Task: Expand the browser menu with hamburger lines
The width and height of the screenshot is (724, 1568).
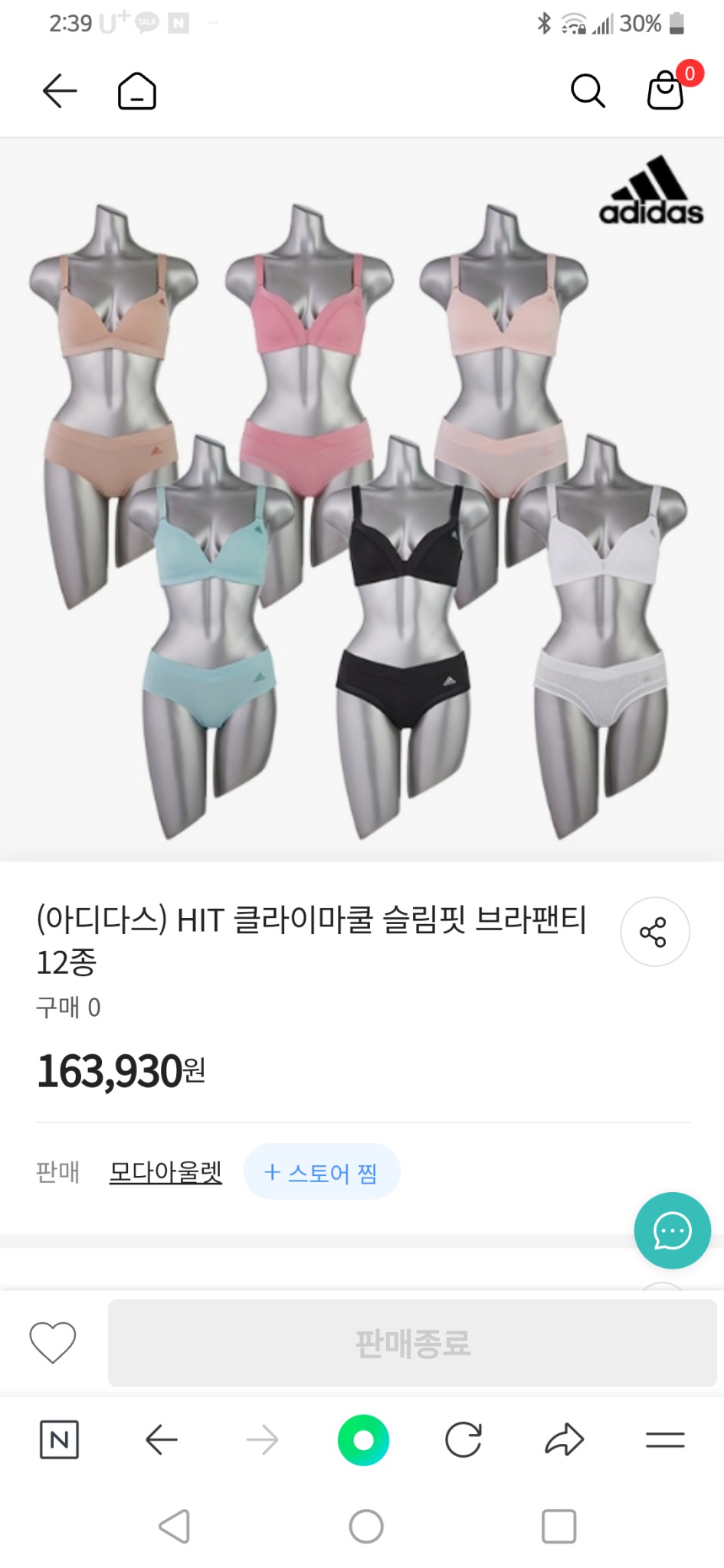Action: [x=665, y=1438]
